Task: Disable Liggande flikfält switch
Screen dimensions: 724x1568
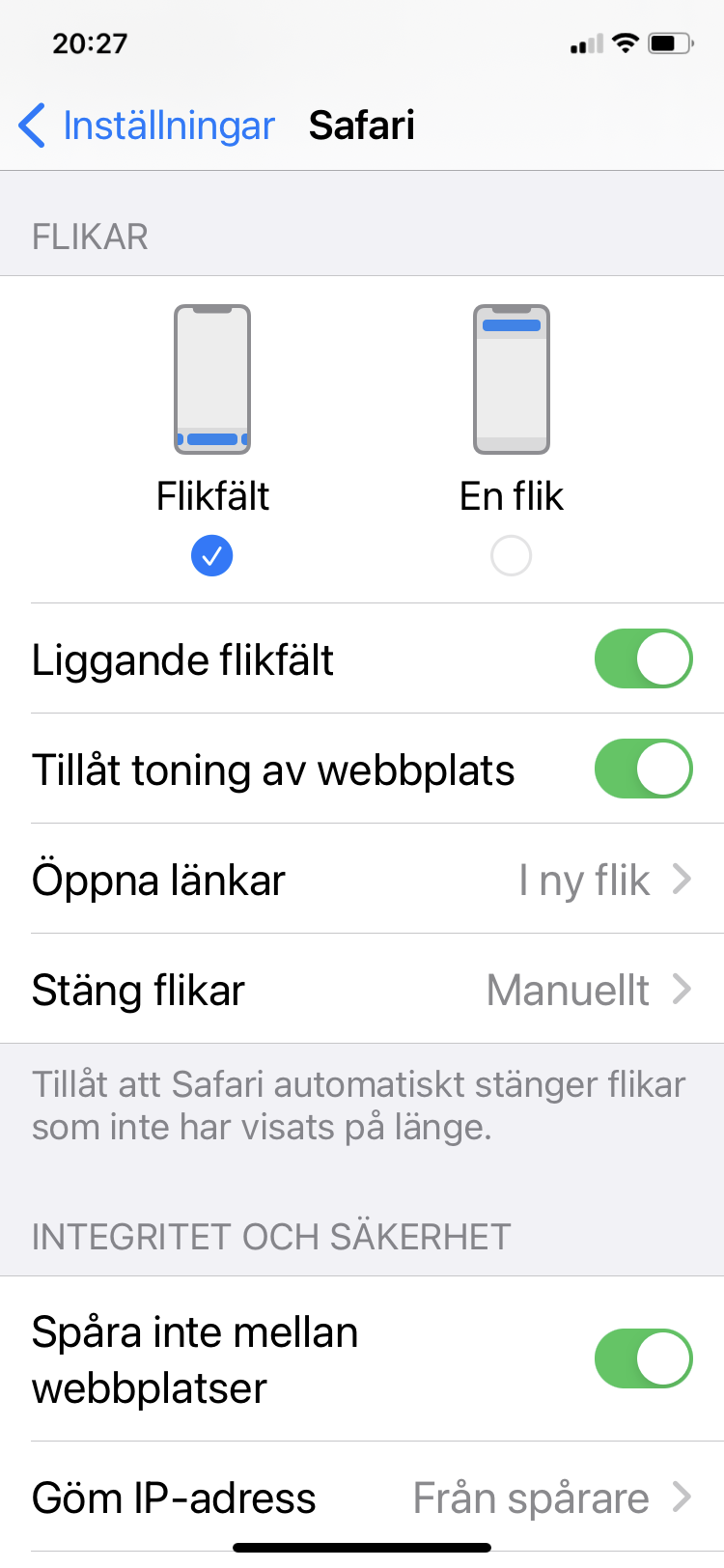Action: point(643,659)
